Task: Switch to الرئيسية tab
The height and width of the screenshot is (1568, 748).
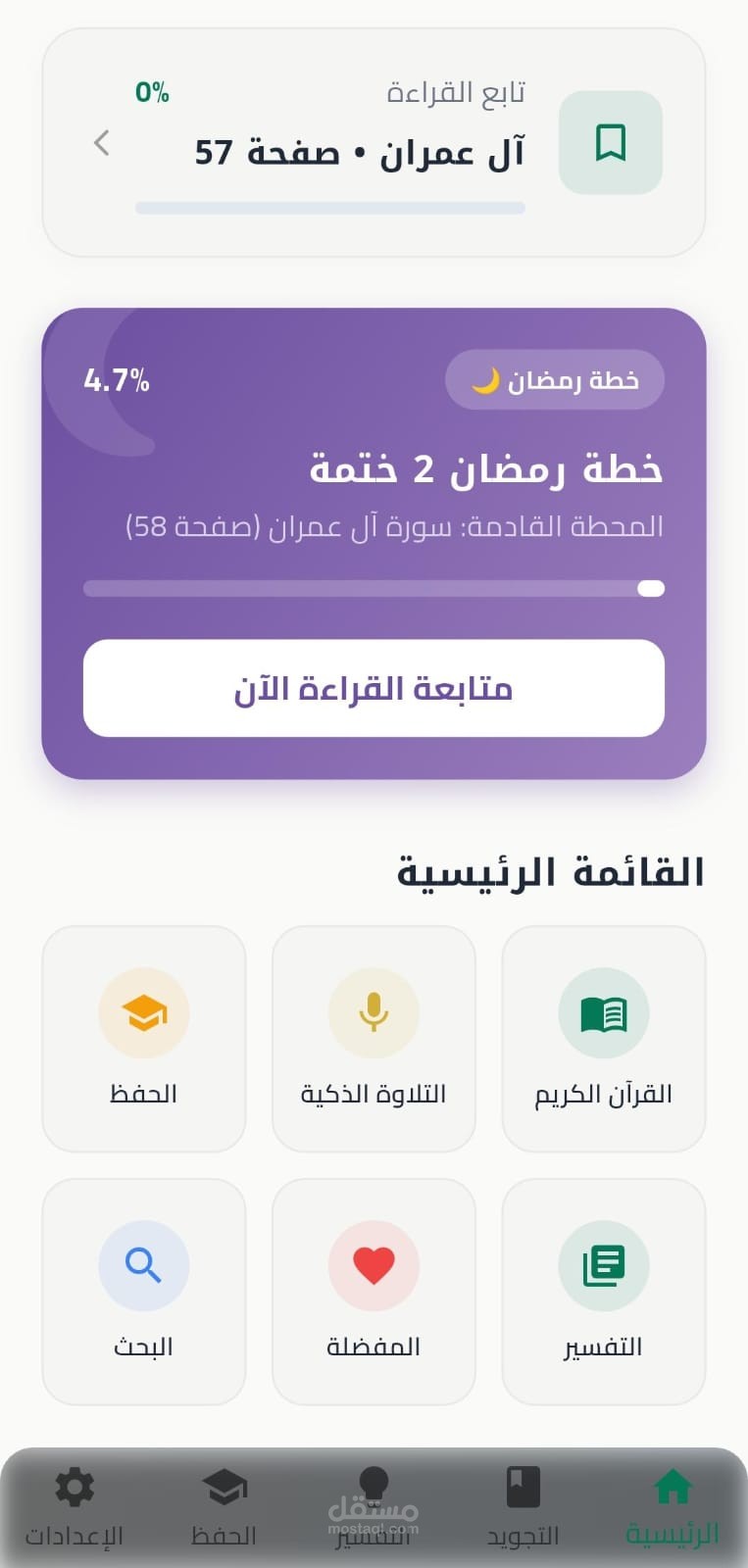Action: pos(673,1507)
